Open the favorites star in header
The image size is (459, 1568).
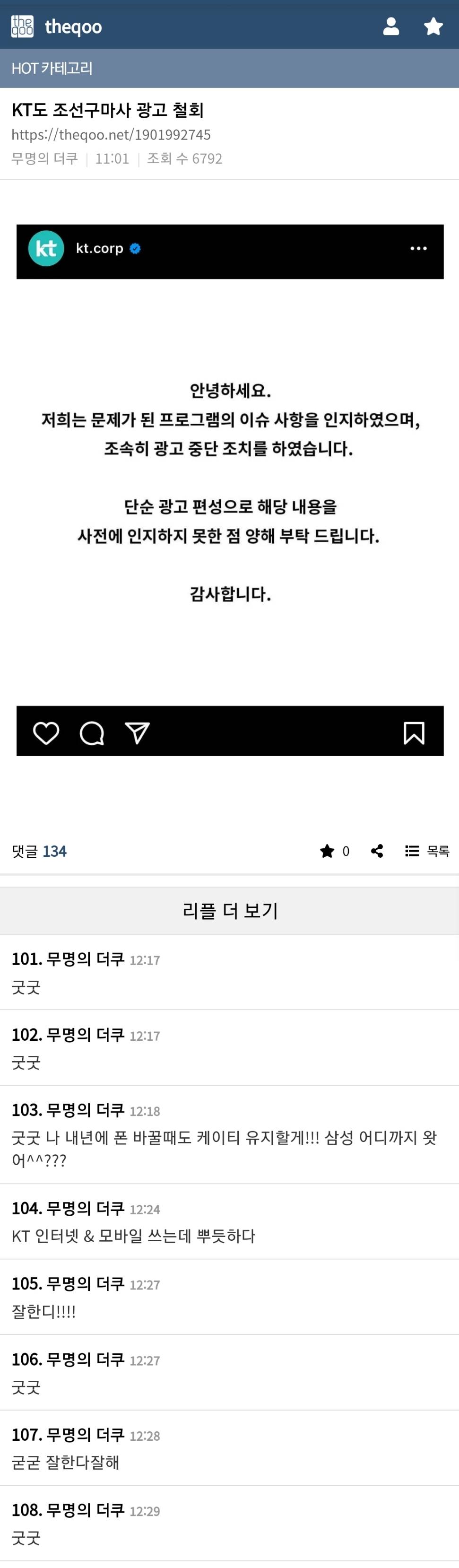click(433, 26)
